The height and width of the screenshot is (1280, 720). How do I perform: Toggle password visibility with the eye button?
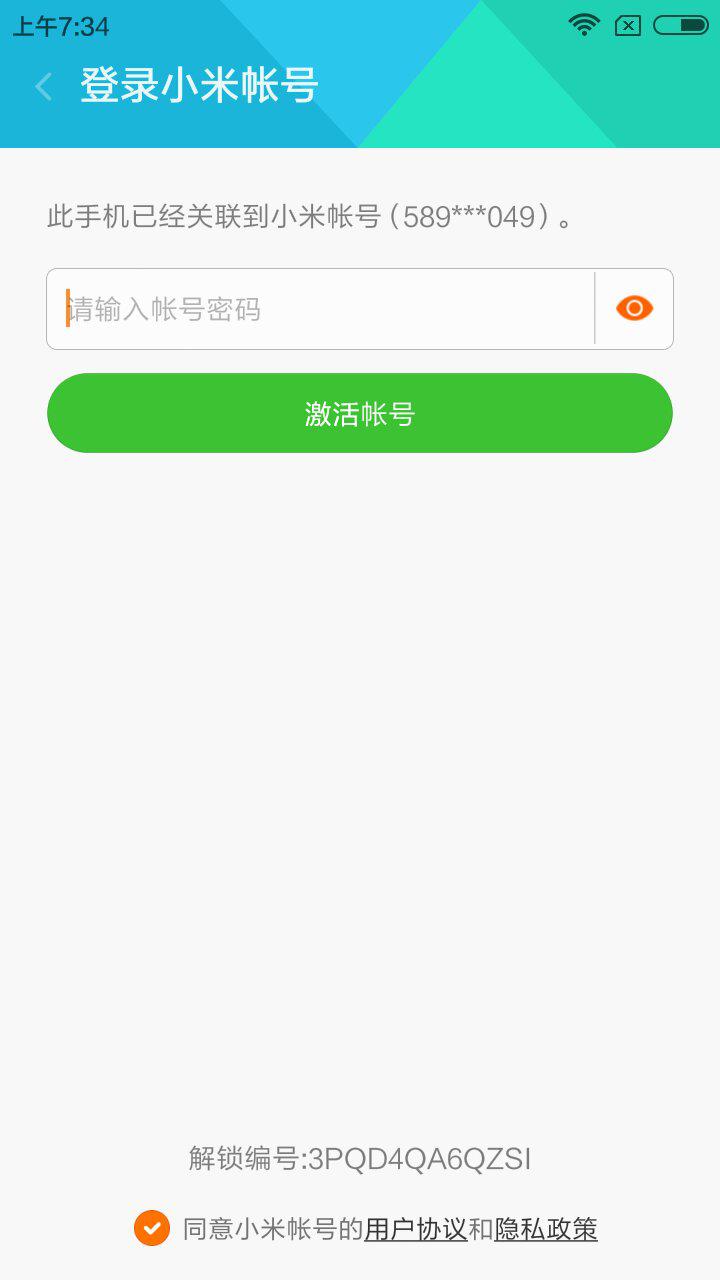pyautogui.click(x=635, y=309)
